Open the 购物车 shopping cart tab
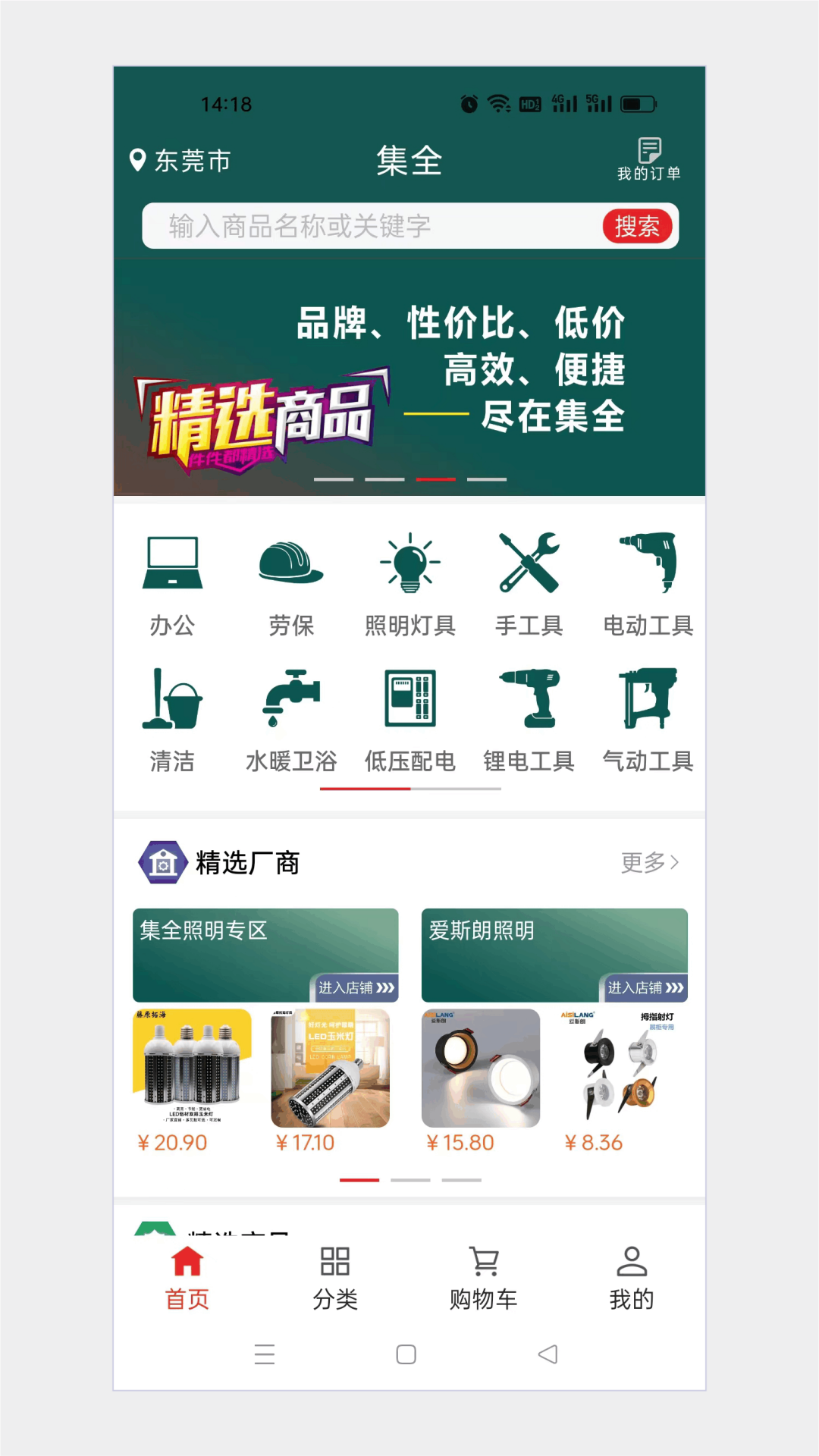The image size is (819, 1456). (483, 1276)
